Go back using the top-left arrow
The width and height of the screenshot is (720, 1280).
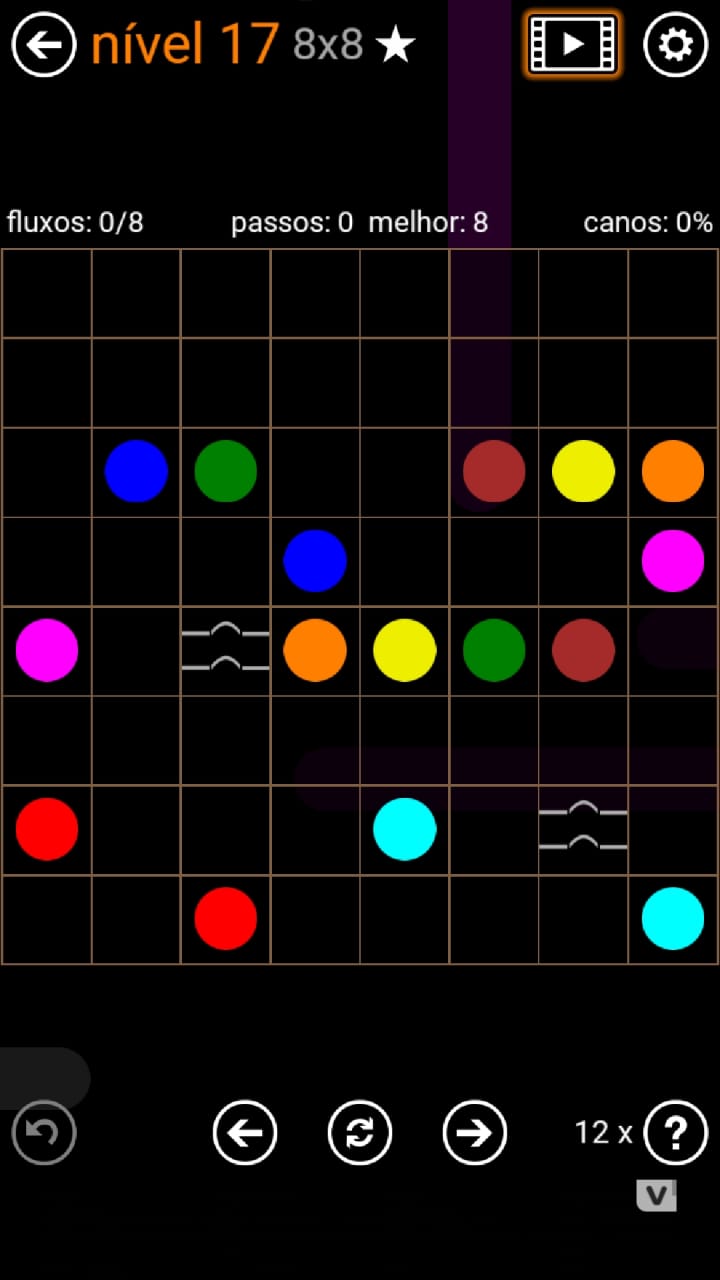44,44
